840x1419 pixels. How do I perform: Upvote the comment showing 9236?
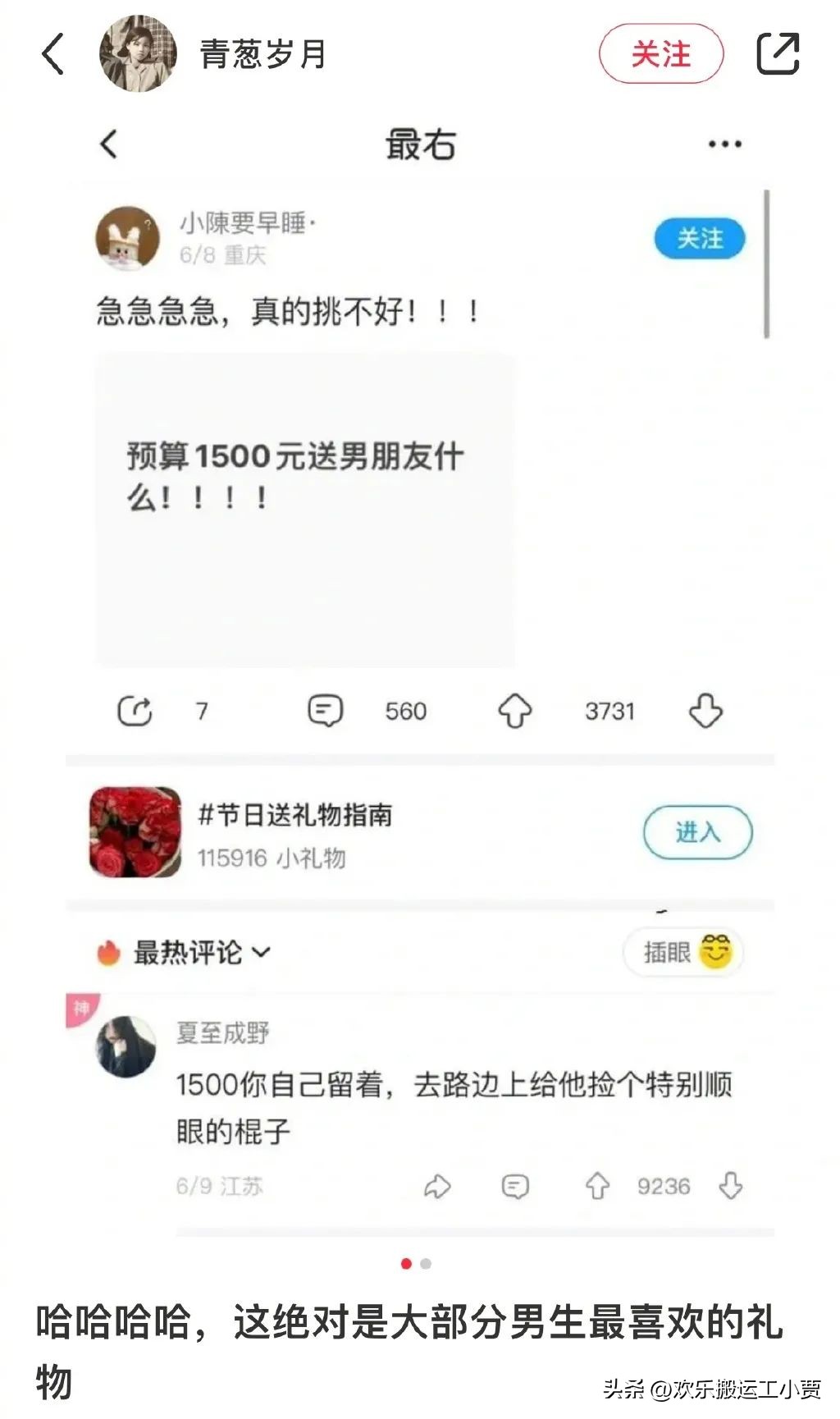[600, 1186]
